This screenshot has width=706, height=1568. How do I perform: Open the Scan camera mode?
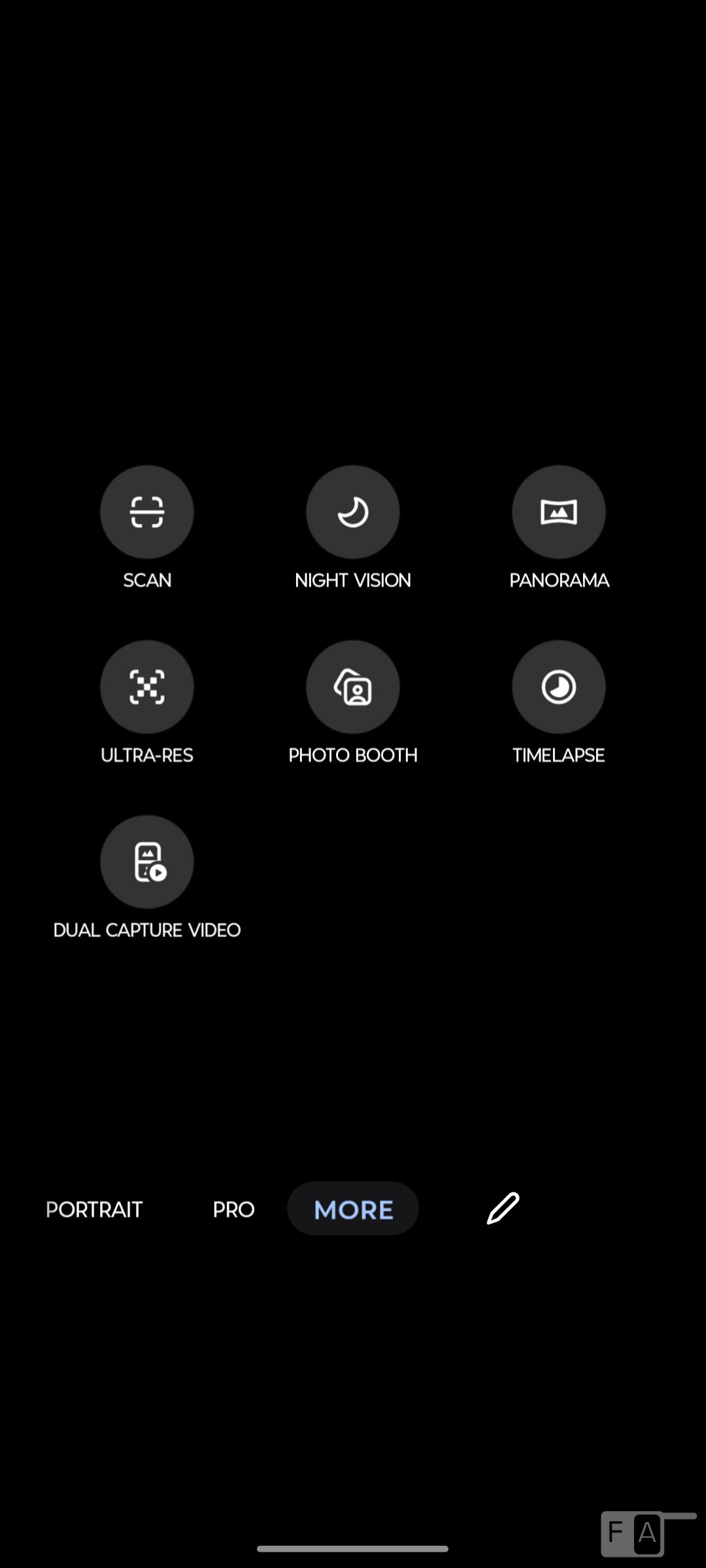point(147,512)
